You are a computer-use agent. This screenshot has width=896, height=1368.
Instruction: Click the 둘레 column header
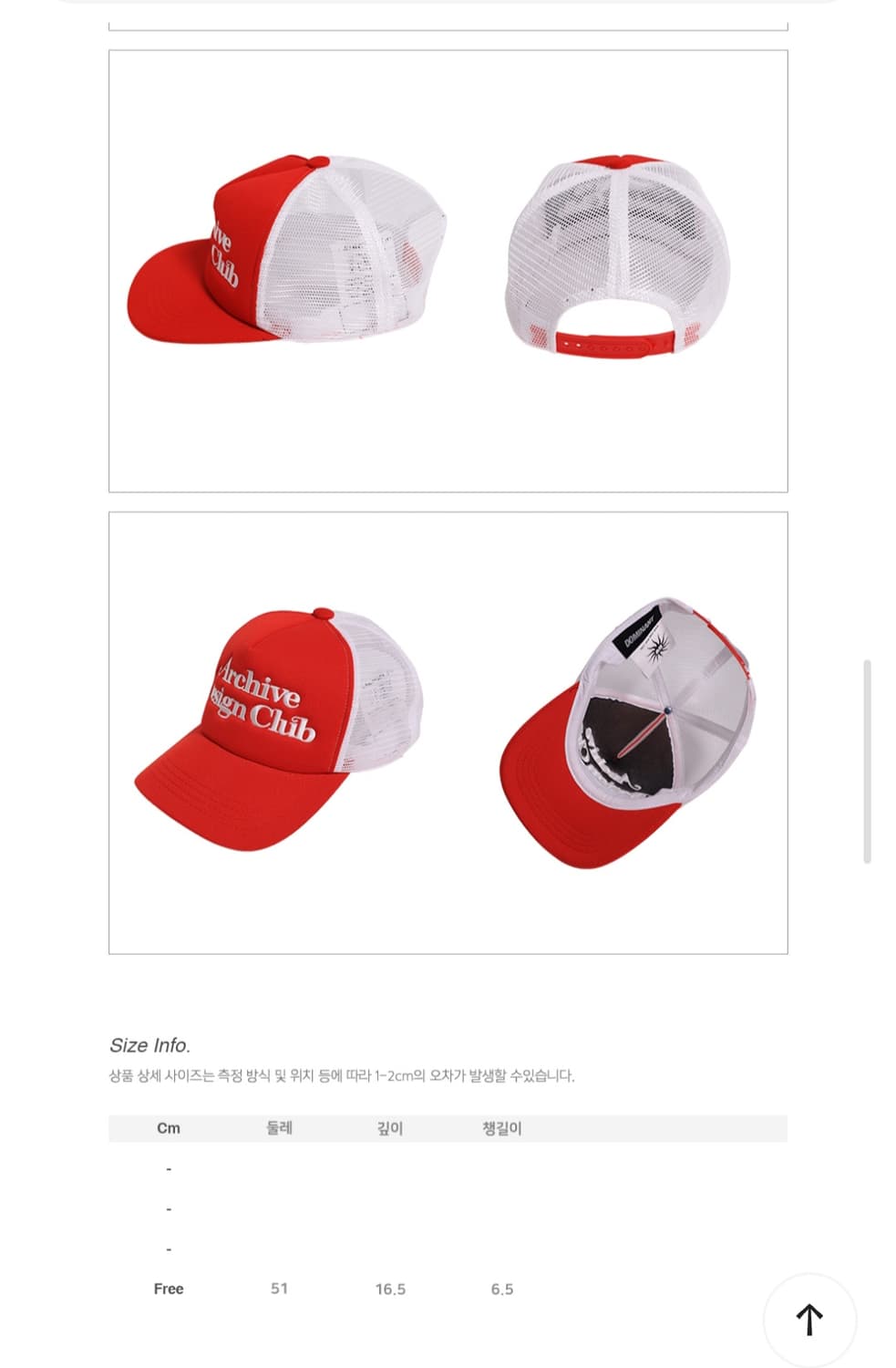pos(279,1126)
